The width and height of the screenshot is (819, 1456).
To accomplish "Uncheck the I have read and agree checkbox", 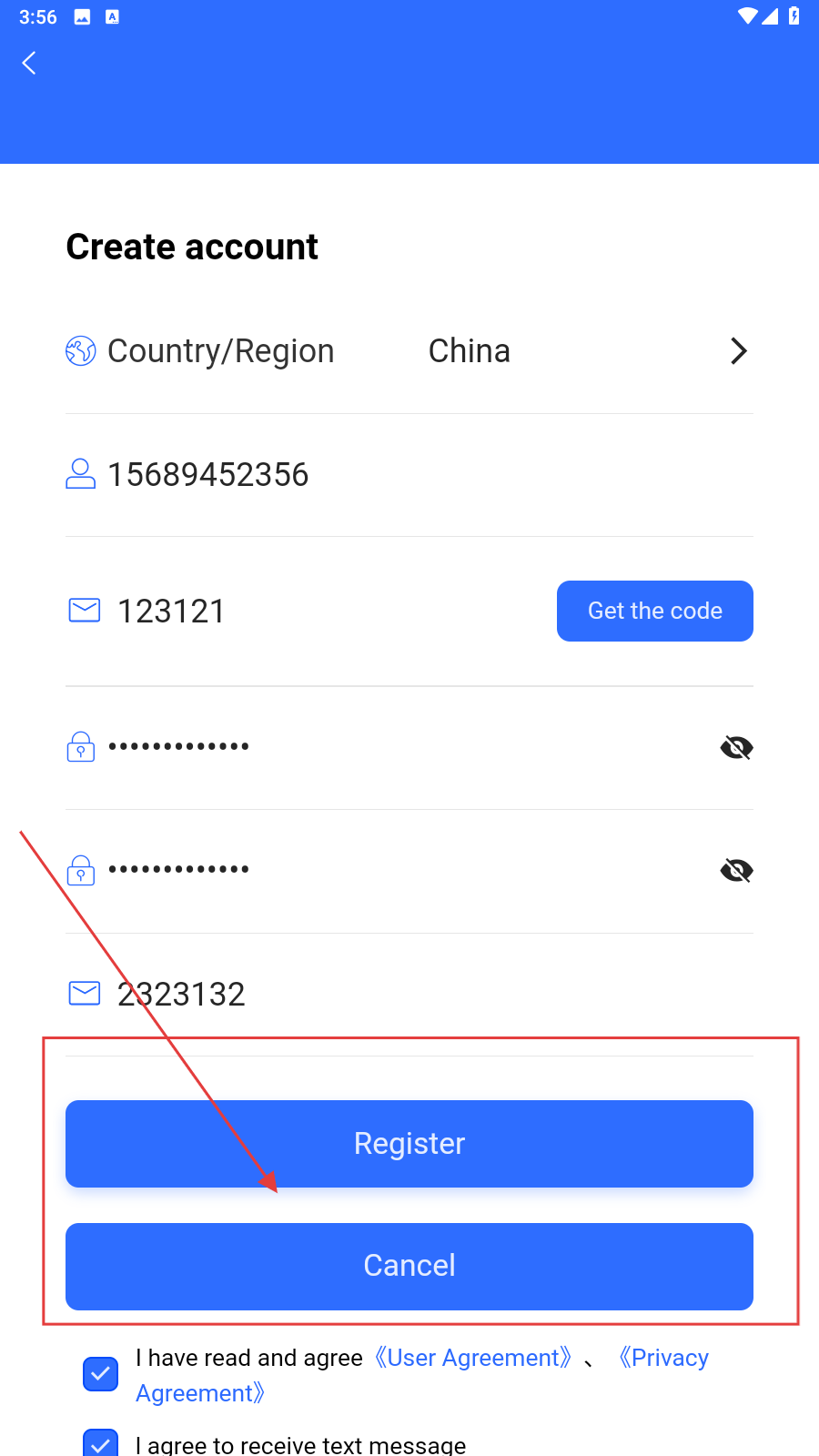I will (x=100, y=1374).
